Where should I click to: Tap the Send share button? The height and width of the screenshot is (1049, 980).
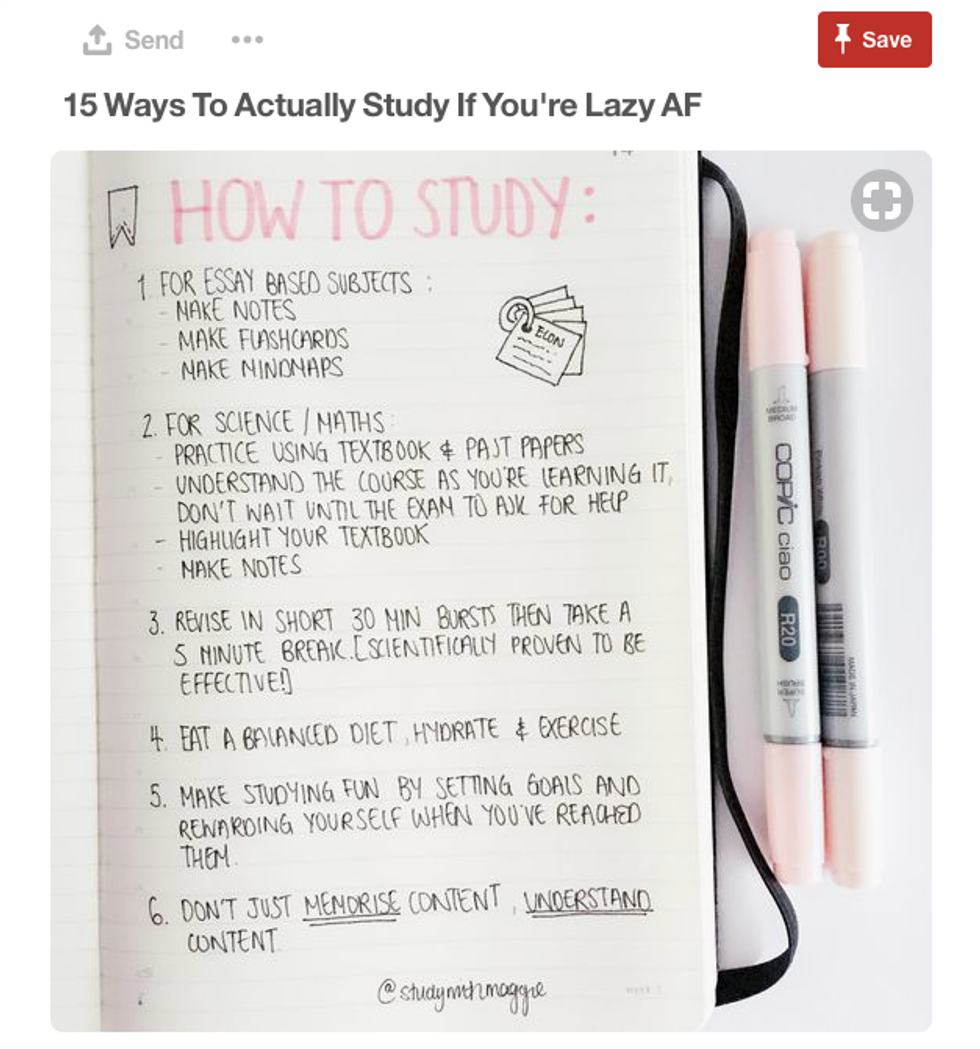coord(132,40)
